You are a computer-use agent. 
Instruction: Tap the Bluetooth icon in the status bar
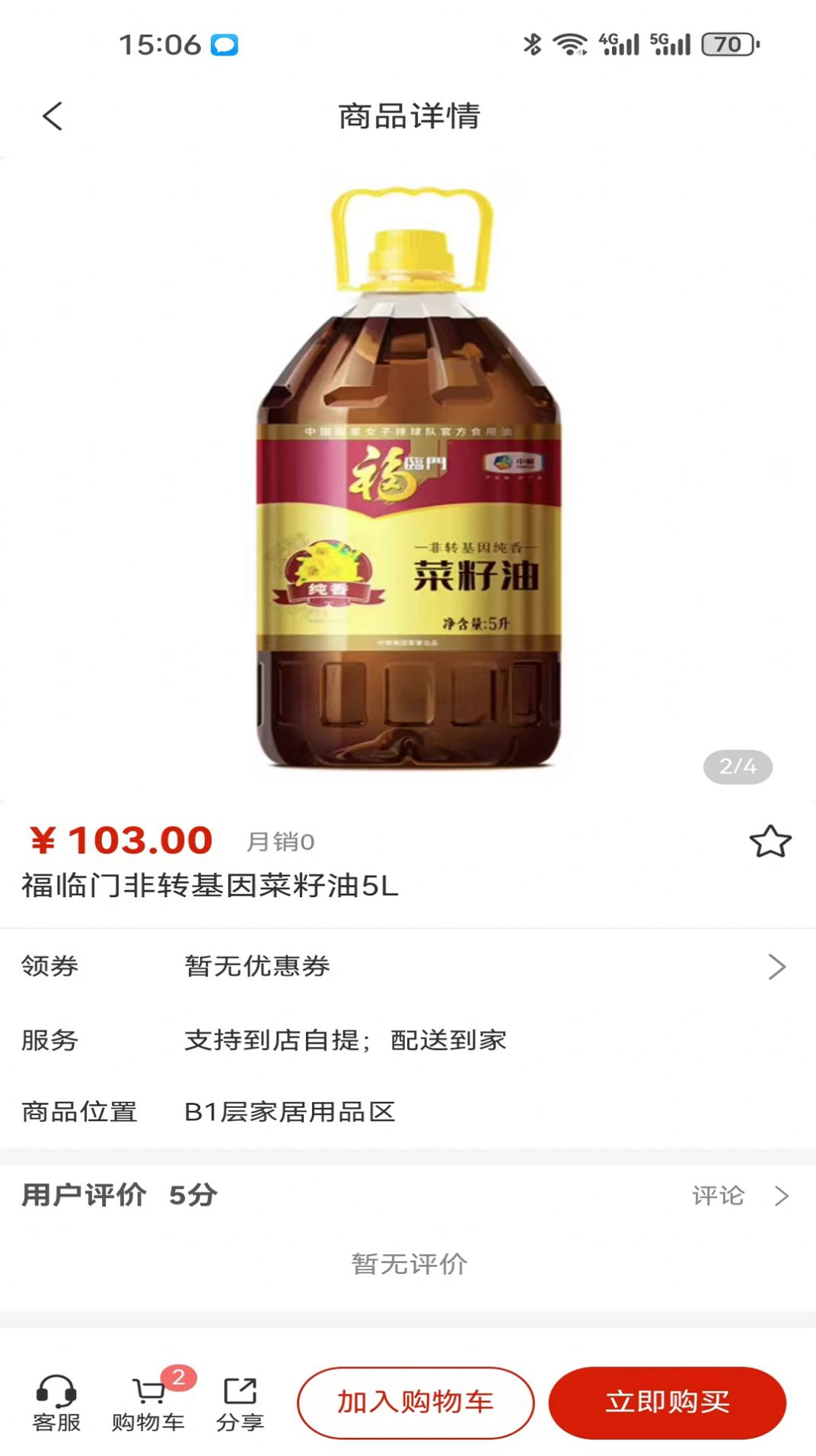coord(531,44)
